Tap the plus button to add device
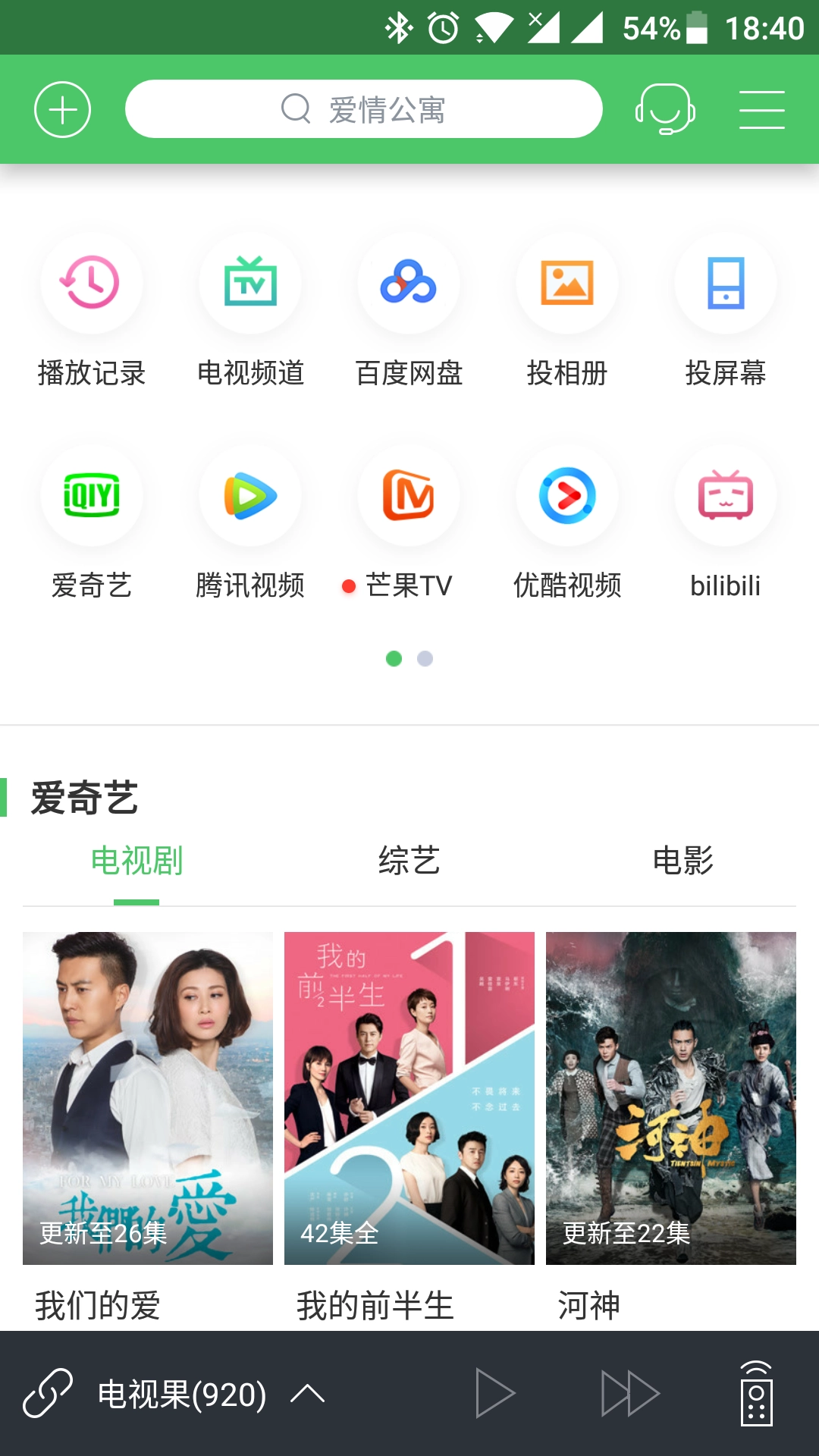The width and height of the screenshot is (819, 1456). pyautogui.click(x=61, y=108)
